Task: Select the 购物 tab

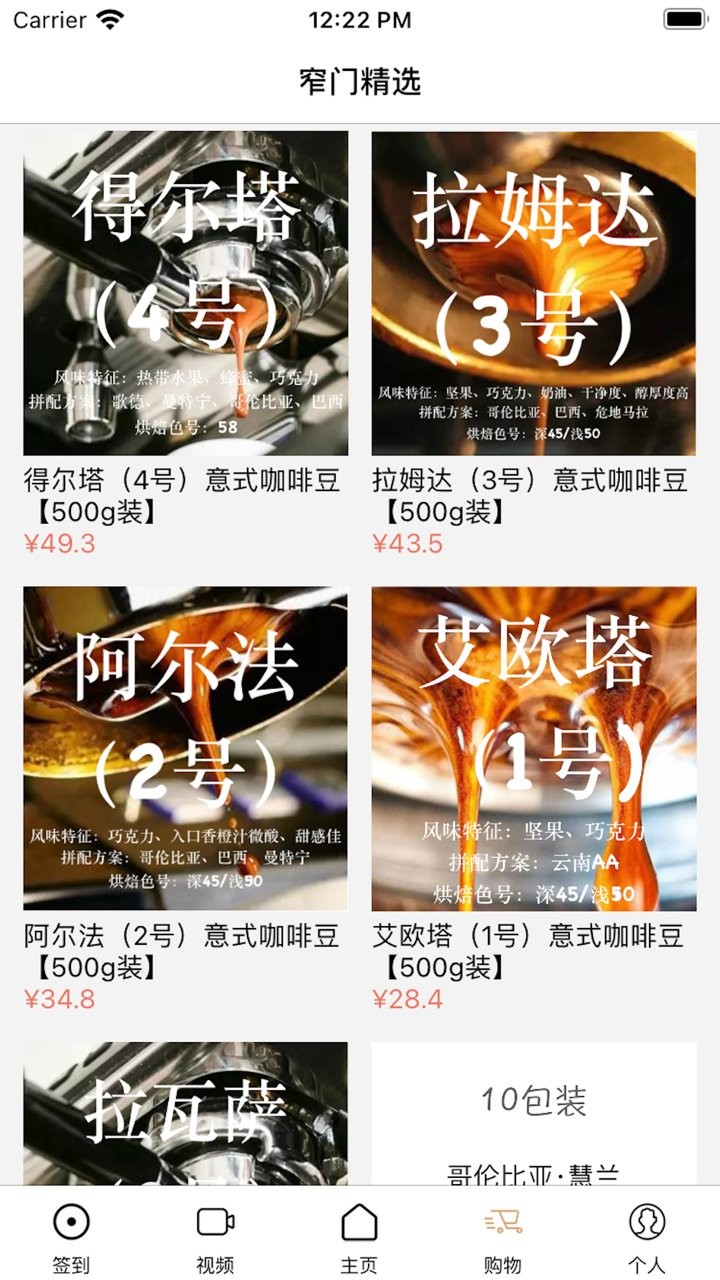Action: 503,1238
